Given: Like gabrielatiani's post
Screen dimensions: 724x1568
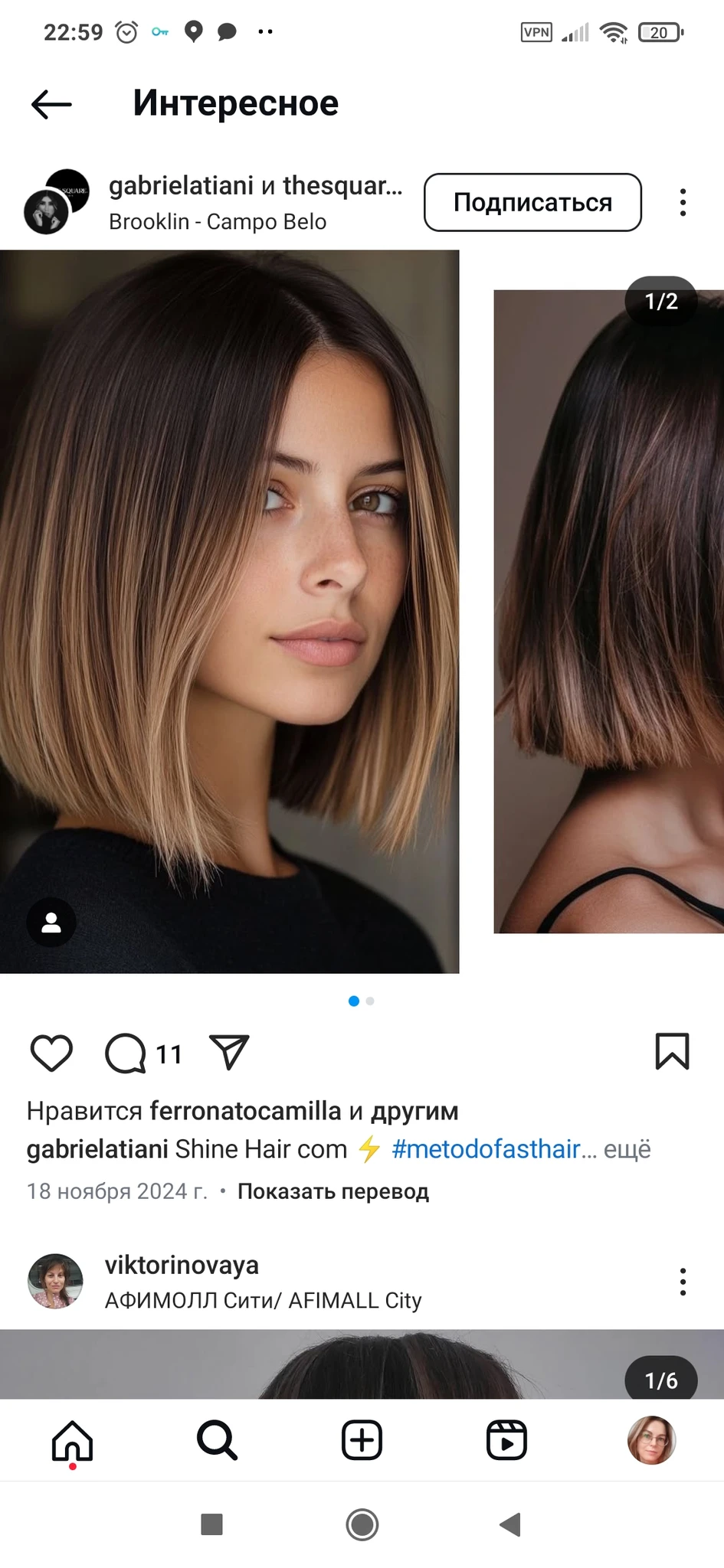Looking at the screenshot, I should 51,1053.
